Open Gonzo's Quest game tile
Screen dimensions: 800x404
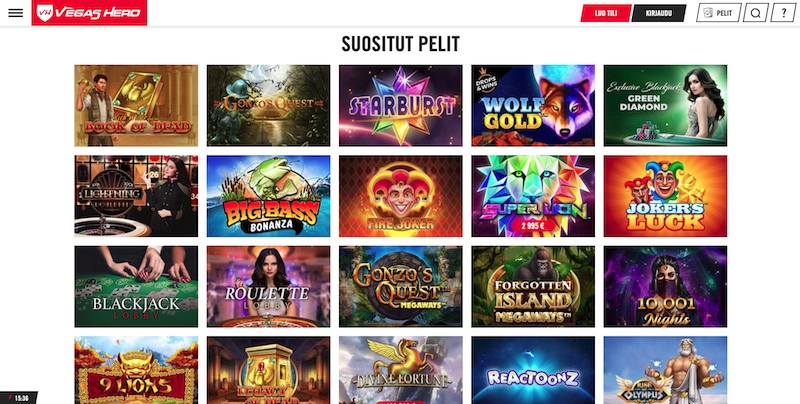coord(268,106)
